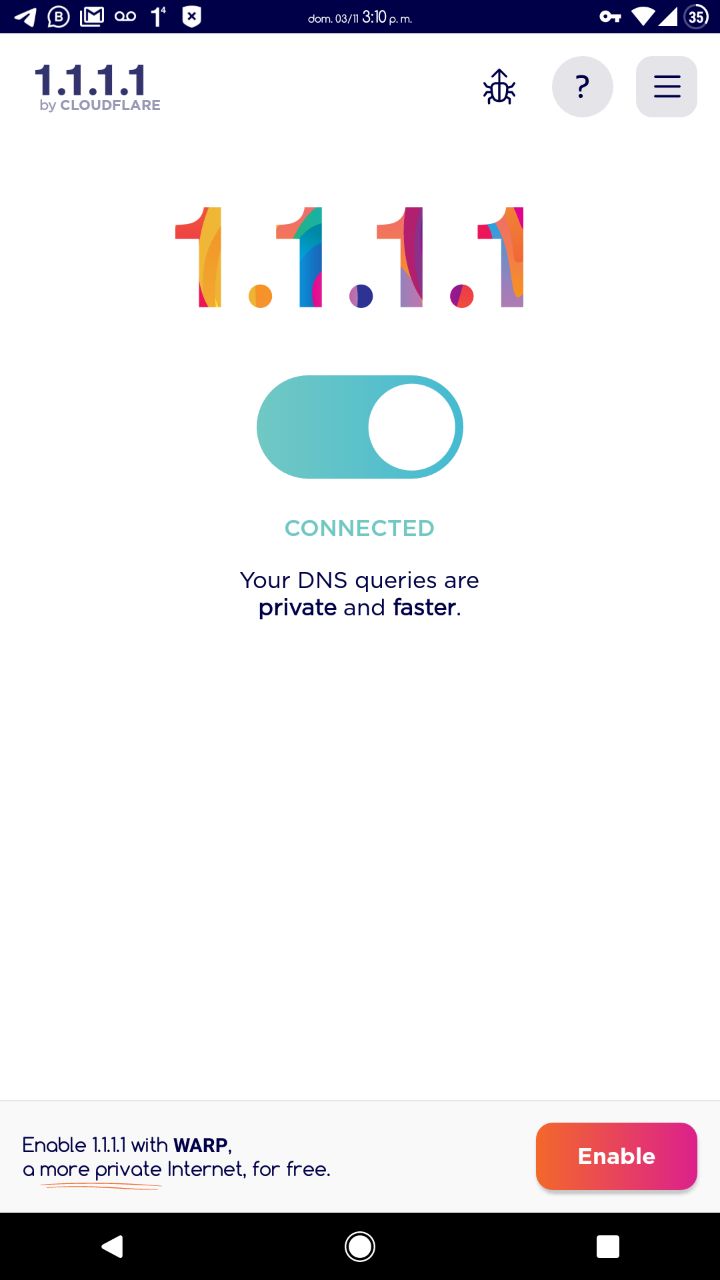720x1280 pixels.
Task: Open the hamburger menu
Action: click(667, 87)
